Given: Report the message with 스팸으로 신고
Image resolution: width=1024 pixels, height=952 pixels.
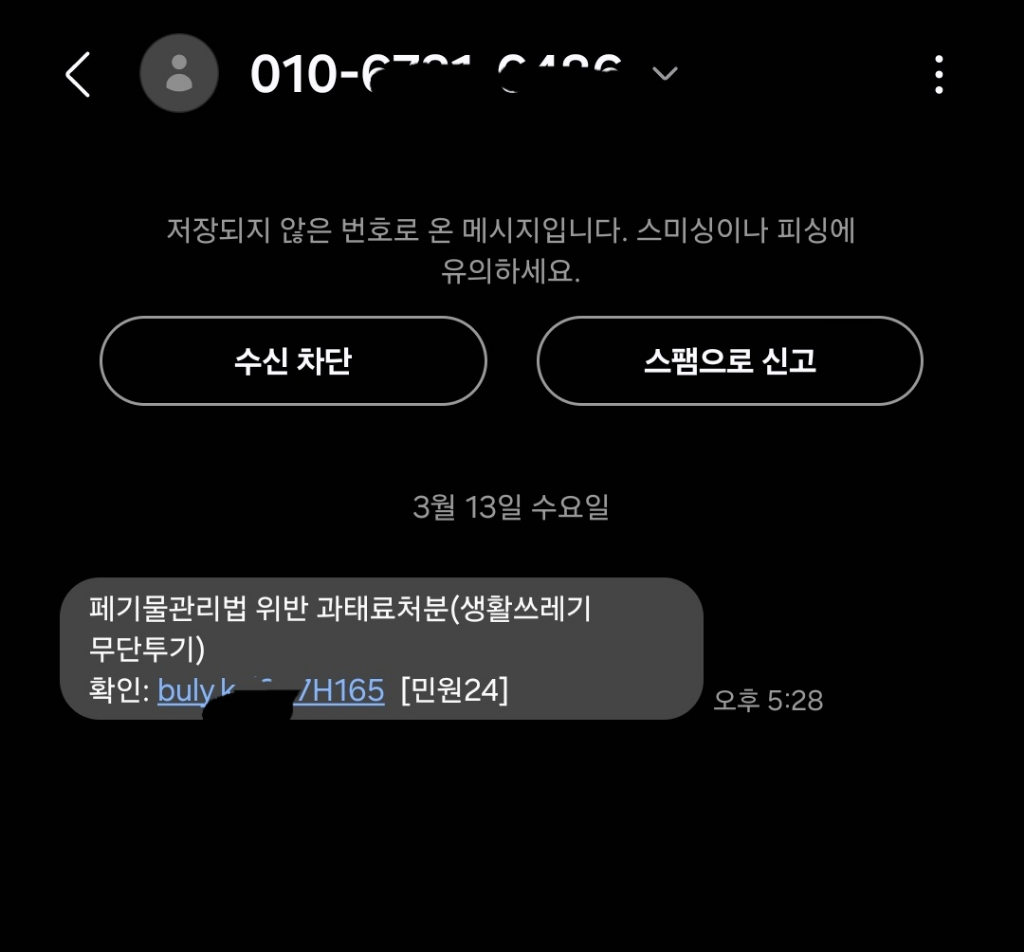Looking at the screenshot, I should click(x=729, y=361).
